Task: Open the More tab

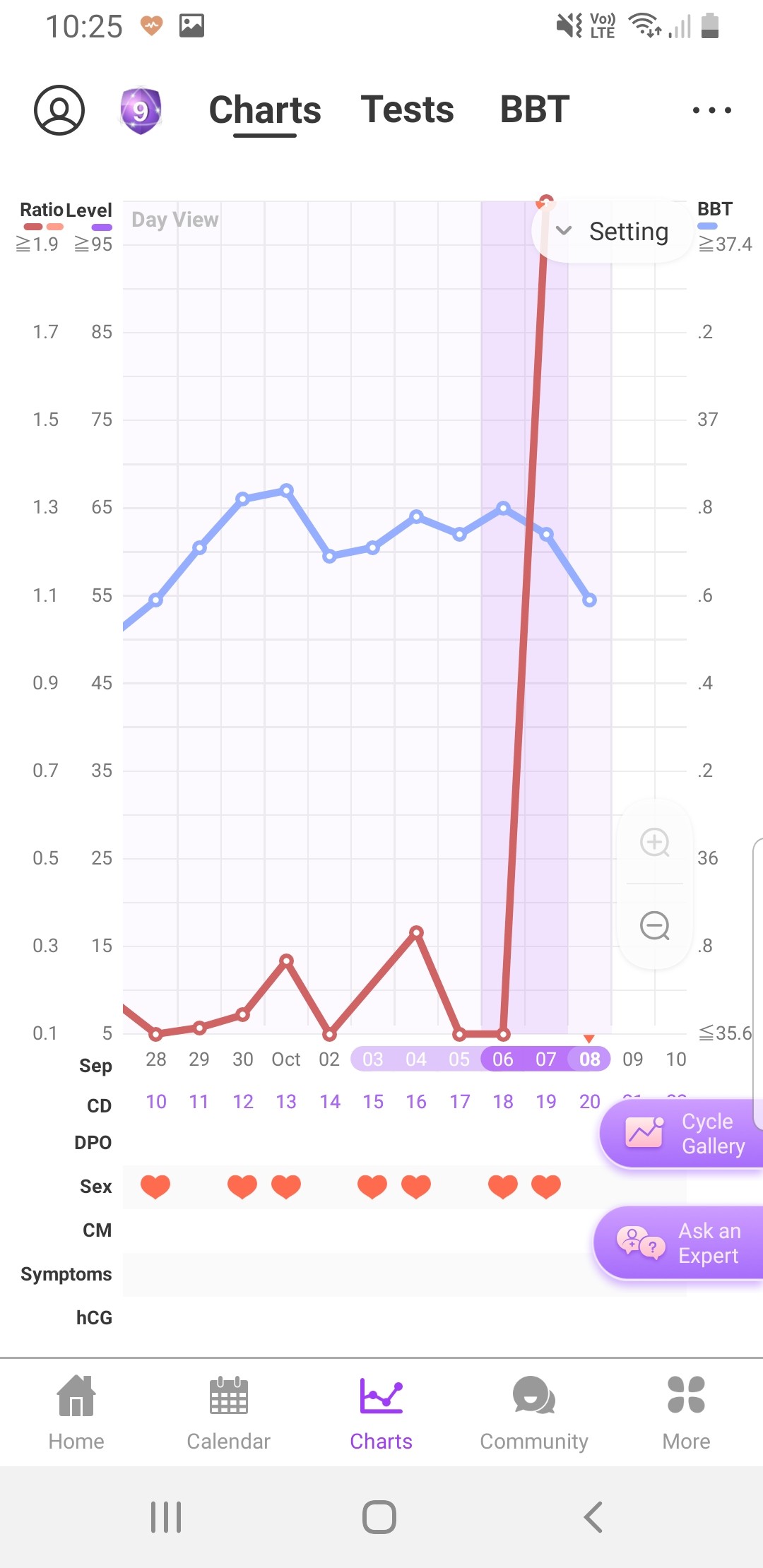Action: tap(686, 1412)
